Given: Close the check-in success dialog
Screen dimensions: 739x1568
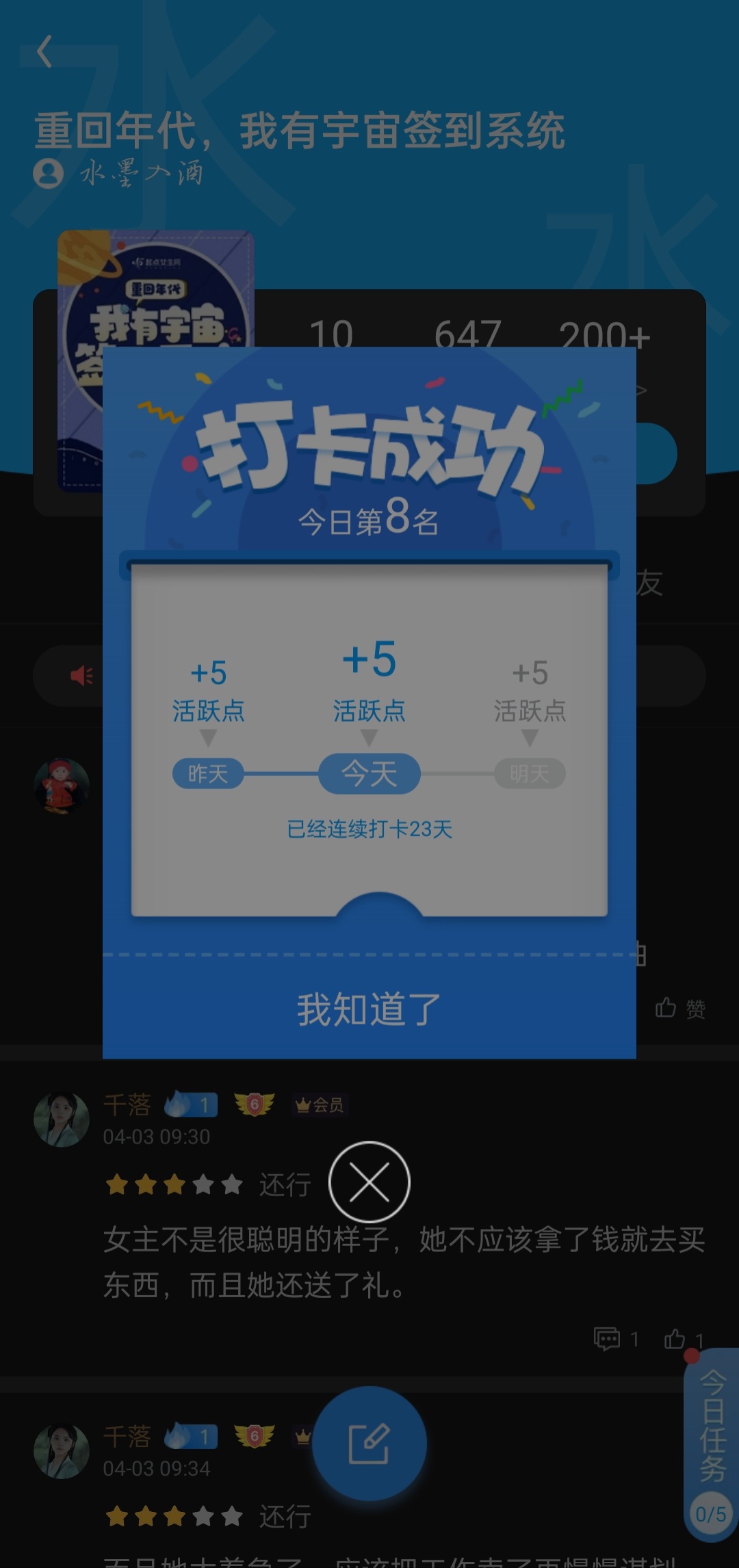Looking at the screenshot, I should 369,1182.
